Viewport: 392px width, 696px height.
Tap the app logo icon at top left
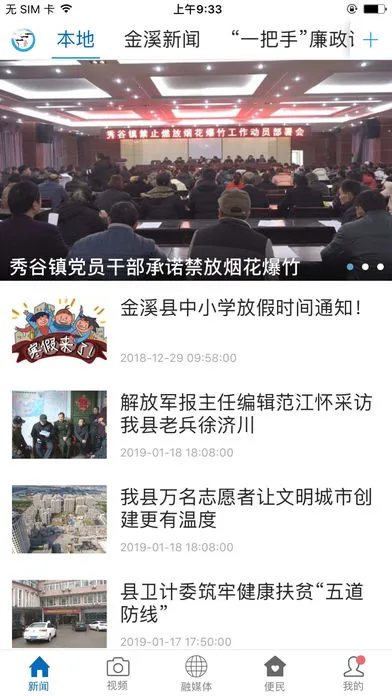[23, 40]
